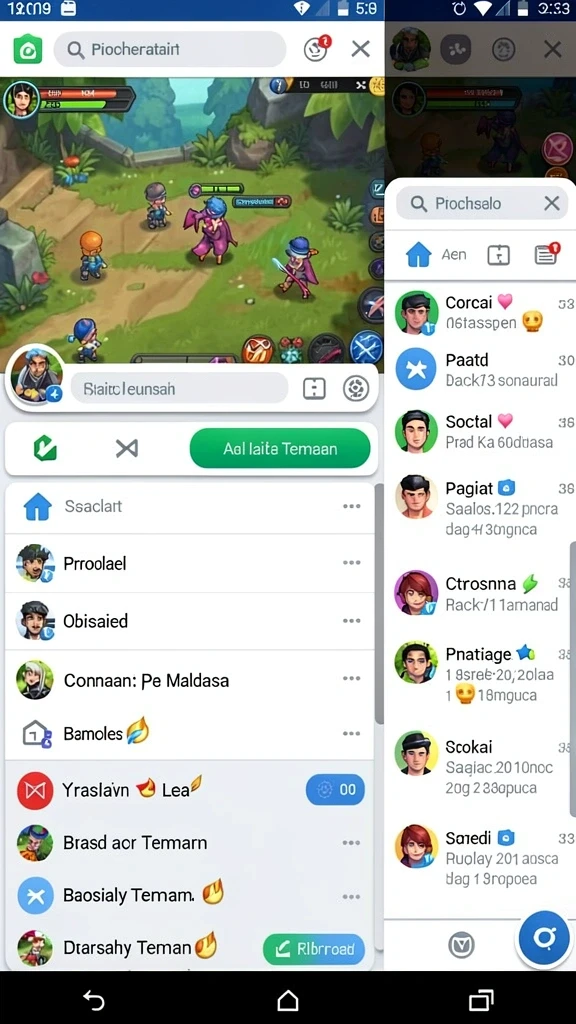Tap the green Ael laita Temaan button
Screen dimensions: 576x1024
[280, 449]
